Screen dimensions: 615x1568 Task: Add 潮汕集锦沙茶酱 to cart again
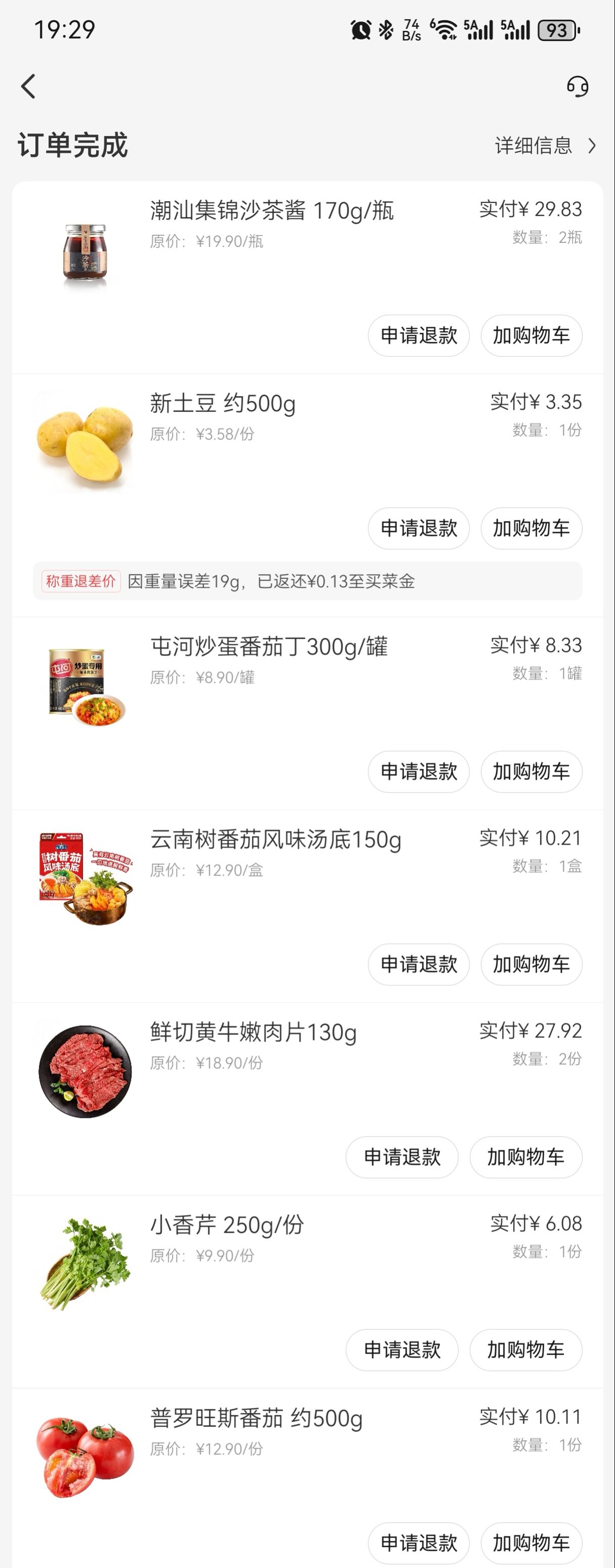tap(531, 335)
